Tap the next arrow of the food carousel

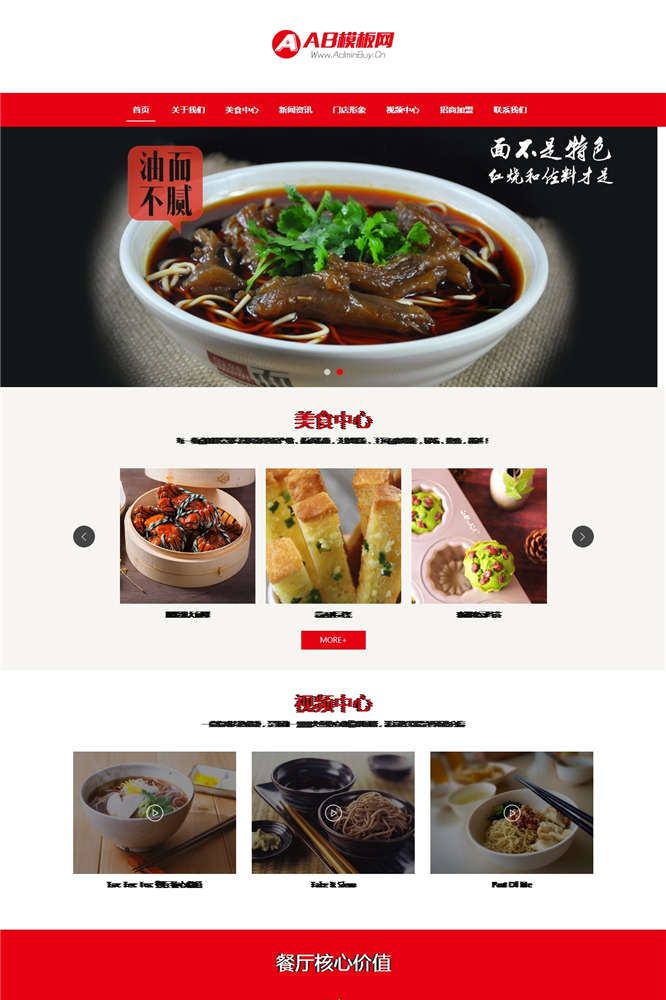[583, 536]
